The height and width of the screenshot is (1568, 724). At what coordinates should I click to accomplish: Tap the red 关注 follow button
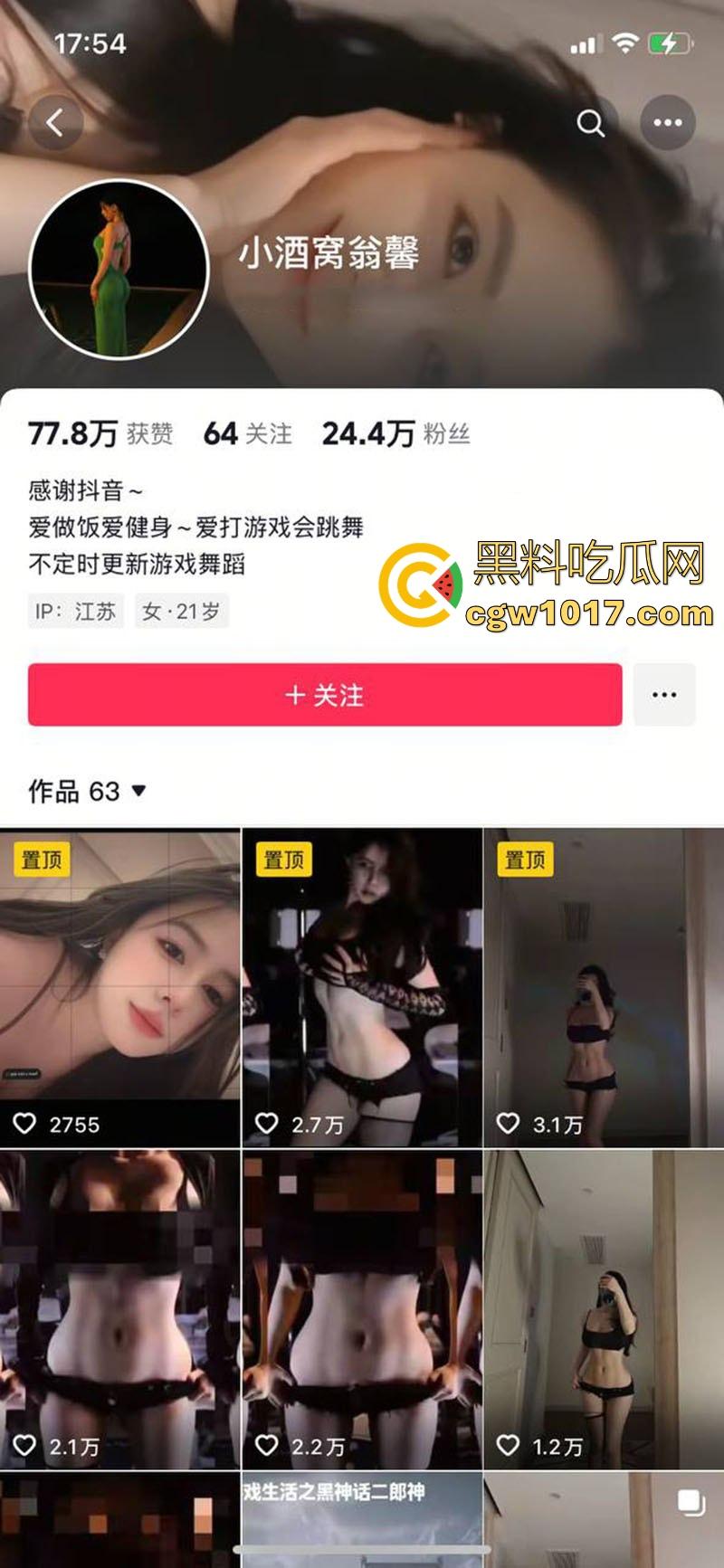pyautogui.click(x=326, y=694)
